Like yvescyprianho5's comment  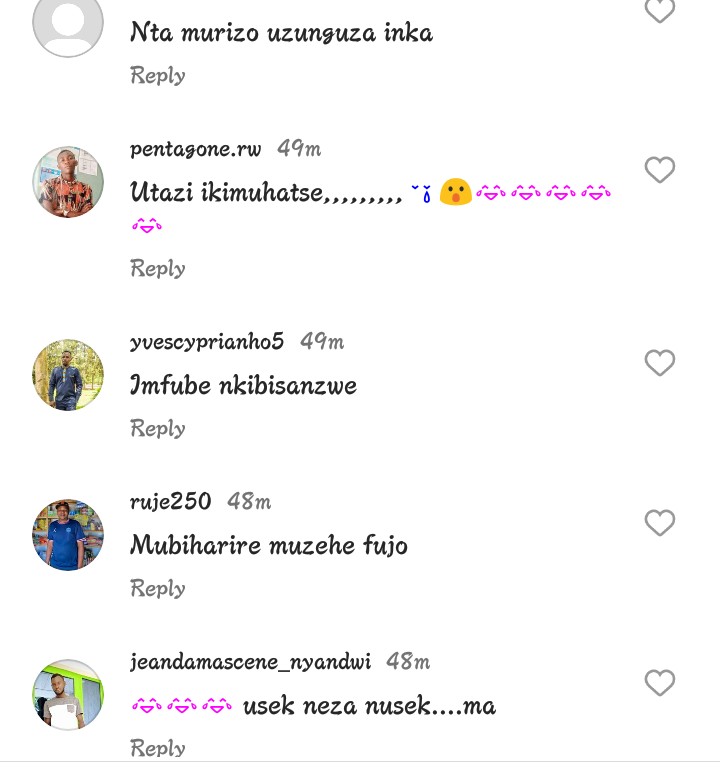[659, 363]
